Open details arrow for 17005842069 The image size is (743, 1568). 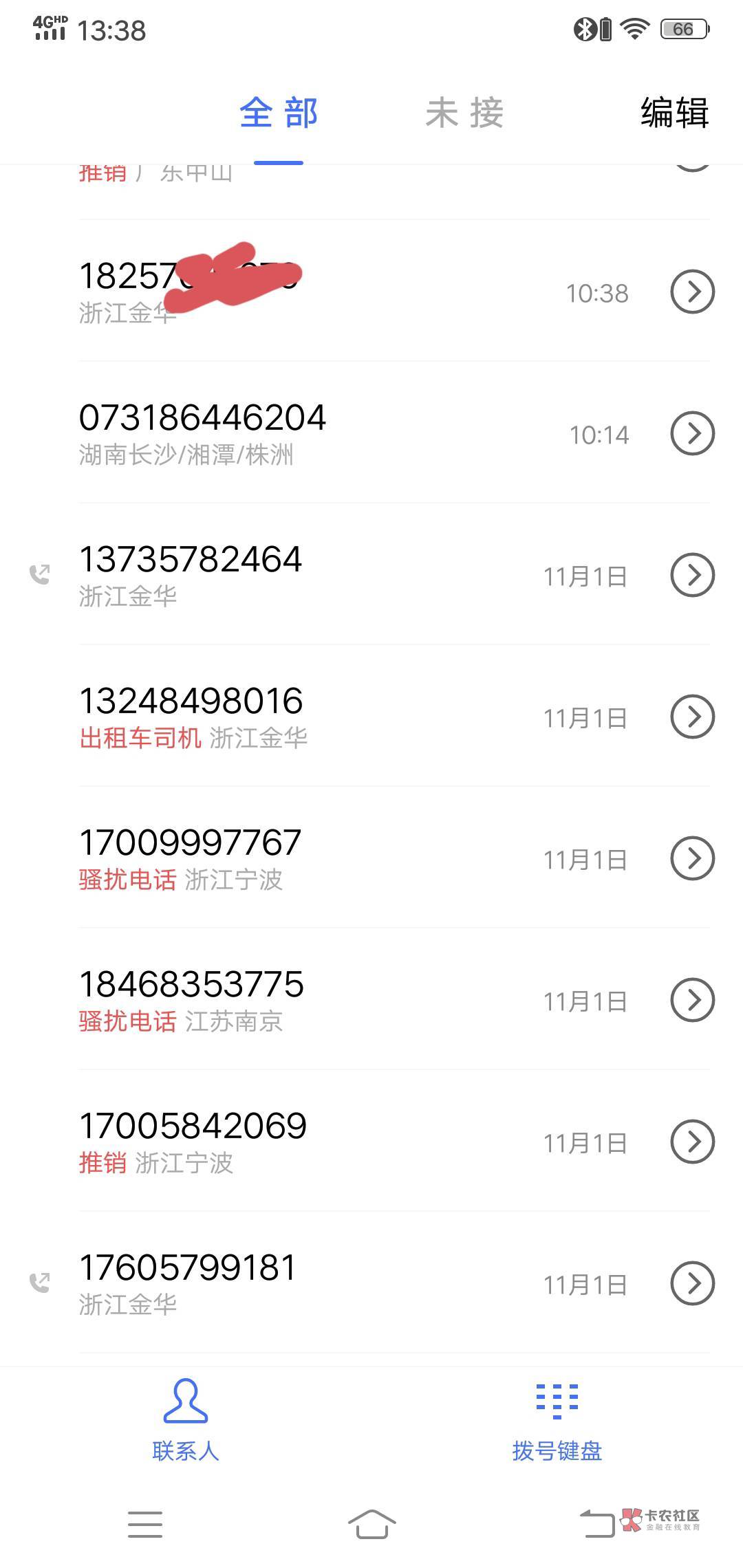coord(692,1142)
